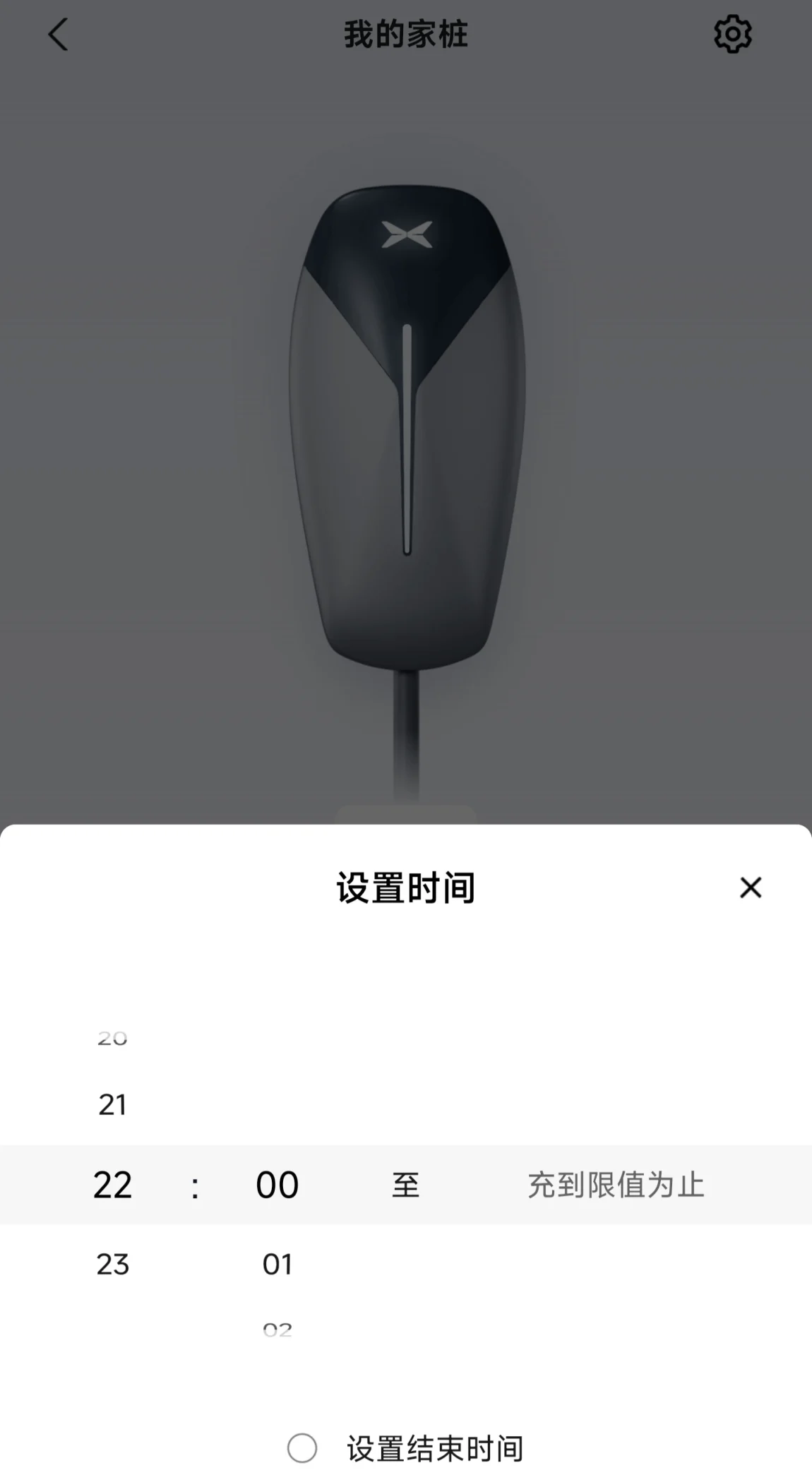Image resolution: width=812 pixels, height=1470 pixels.
Task: Close the 设置时间 time picker sheet
Action: [x=750, y=888]
